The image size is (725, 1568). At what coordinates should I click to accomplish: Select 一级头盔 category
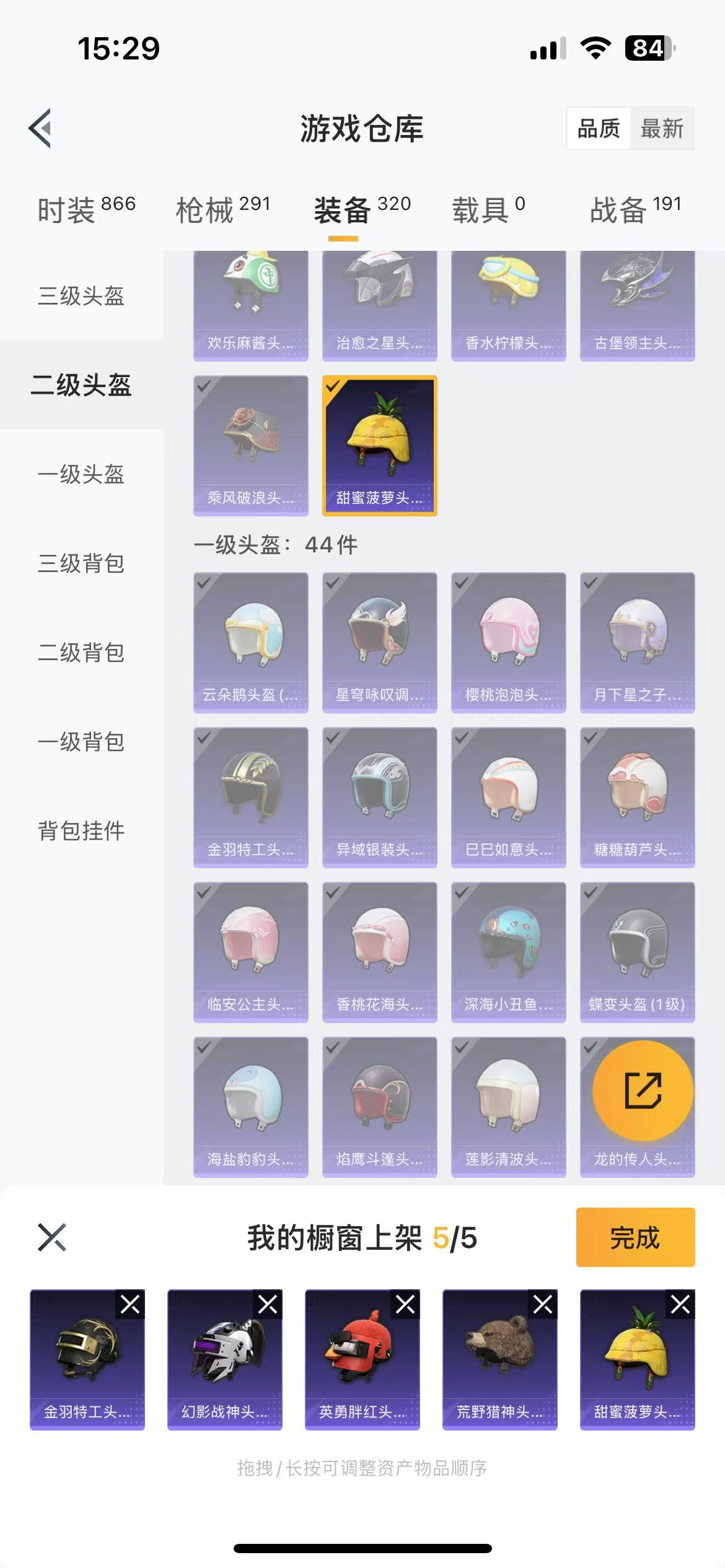tap(81, 474)
